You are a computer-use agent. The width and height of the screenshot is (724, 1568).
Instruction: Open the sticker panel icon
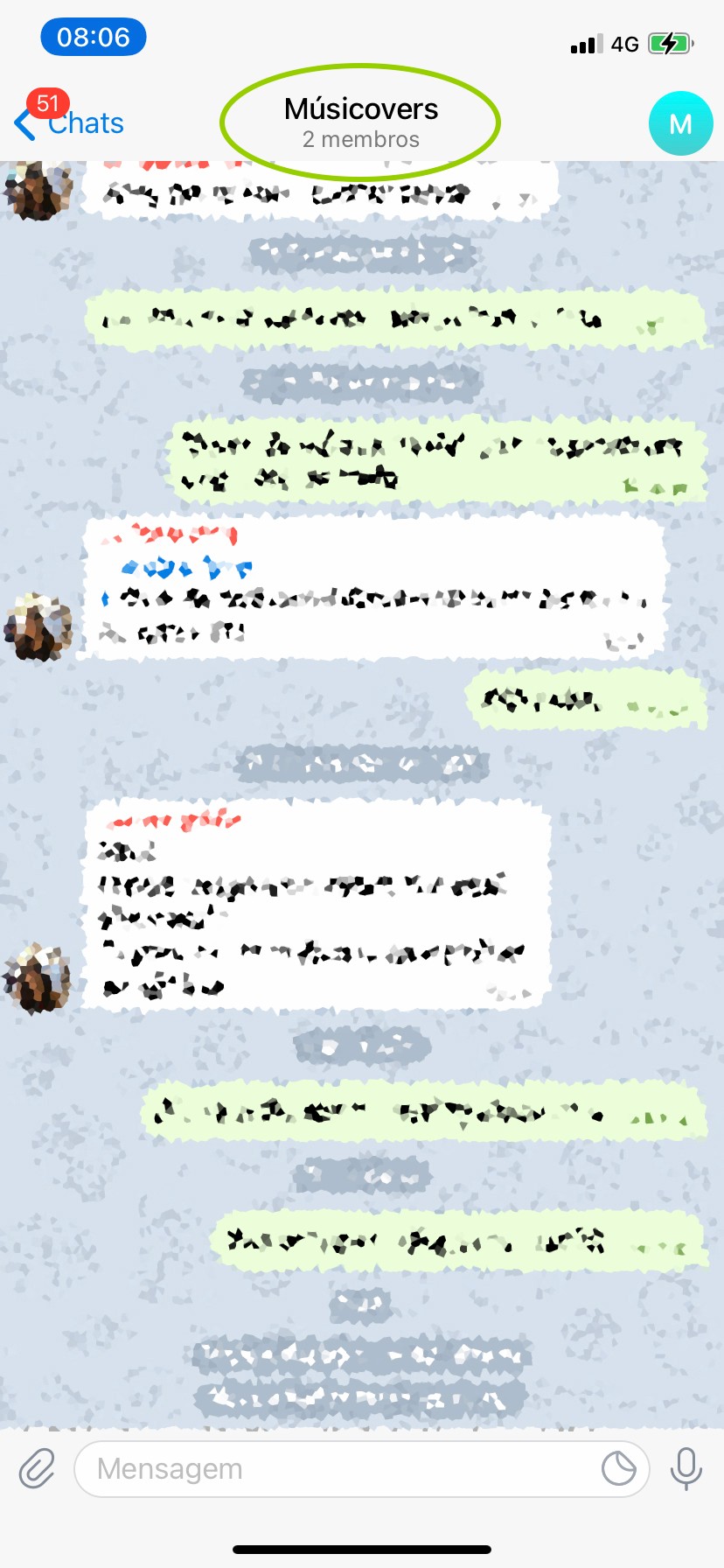(x=619, y=1468)
